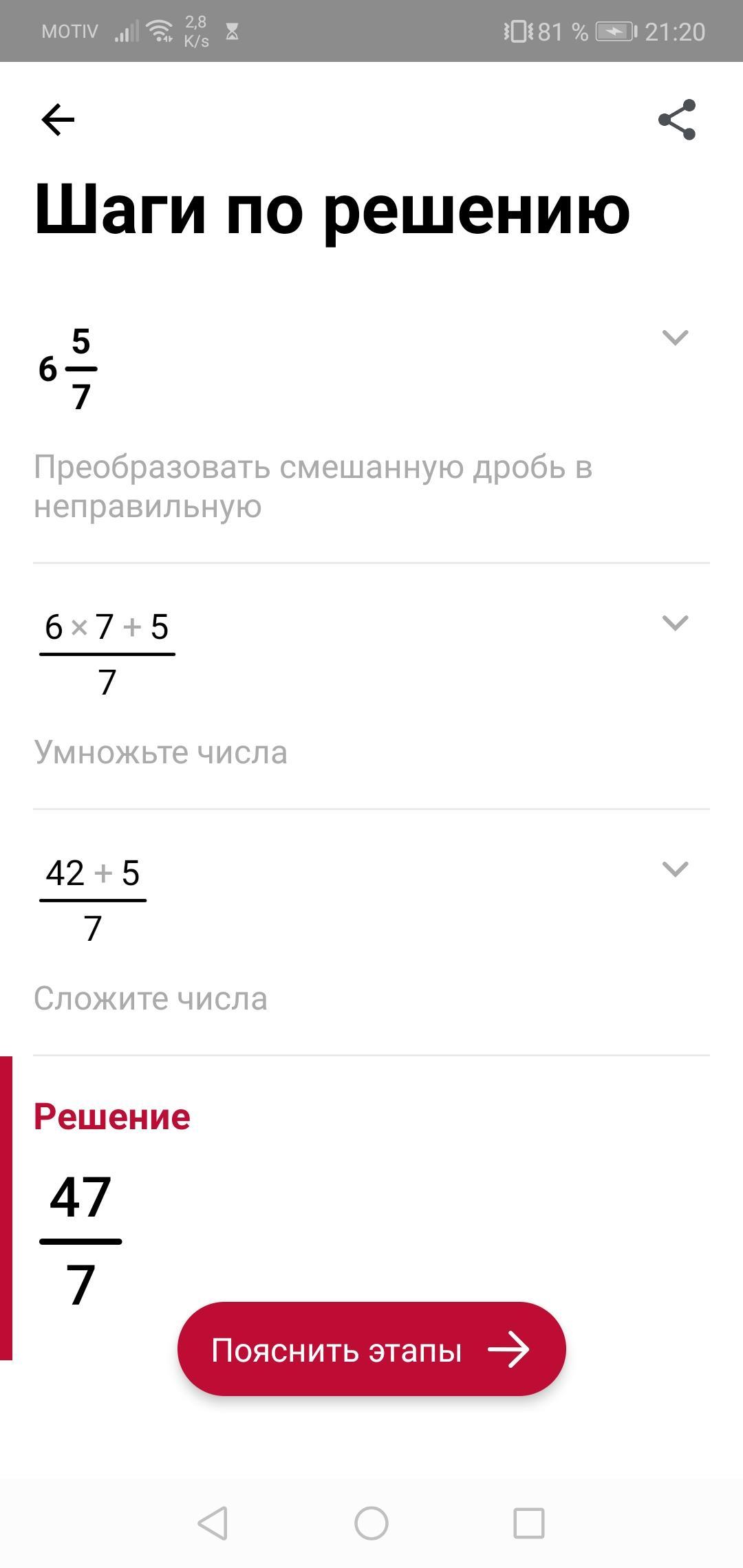Open recent apps from the navigation bar
The image size is (743, 1568).
(x=529, y=1523)
